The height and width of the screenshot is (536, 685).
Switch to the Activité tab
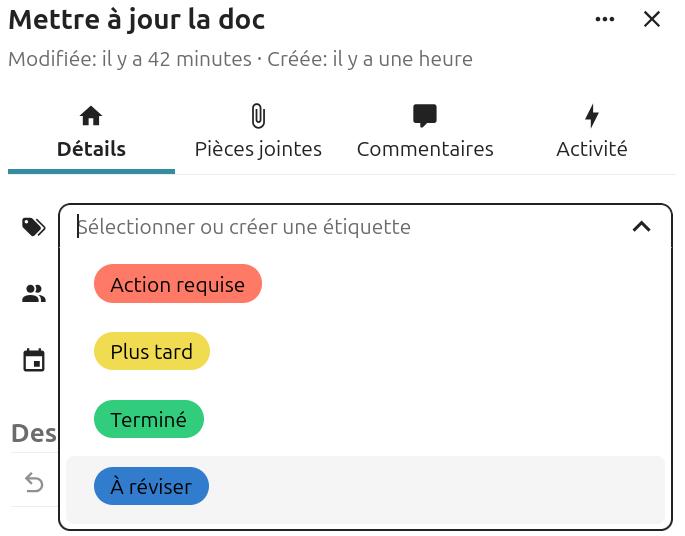(591, 133)
